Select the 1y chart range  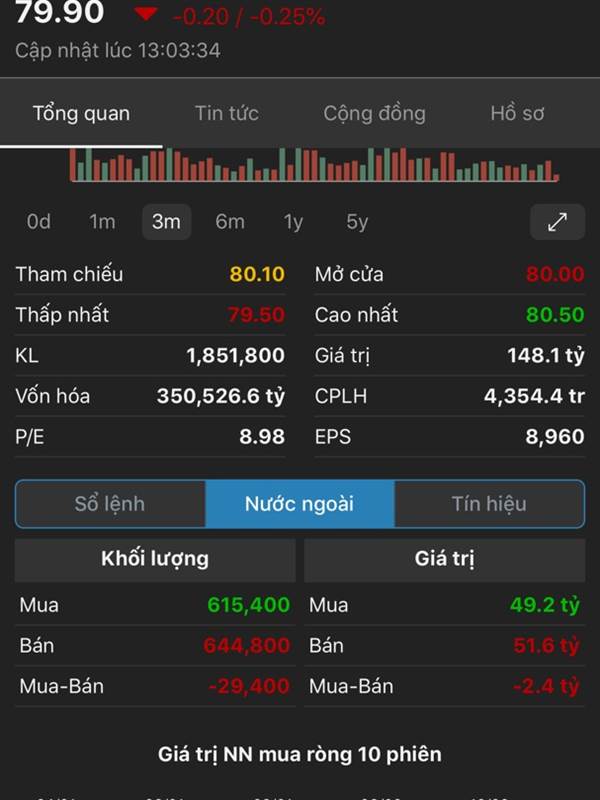tap(293, 222)
